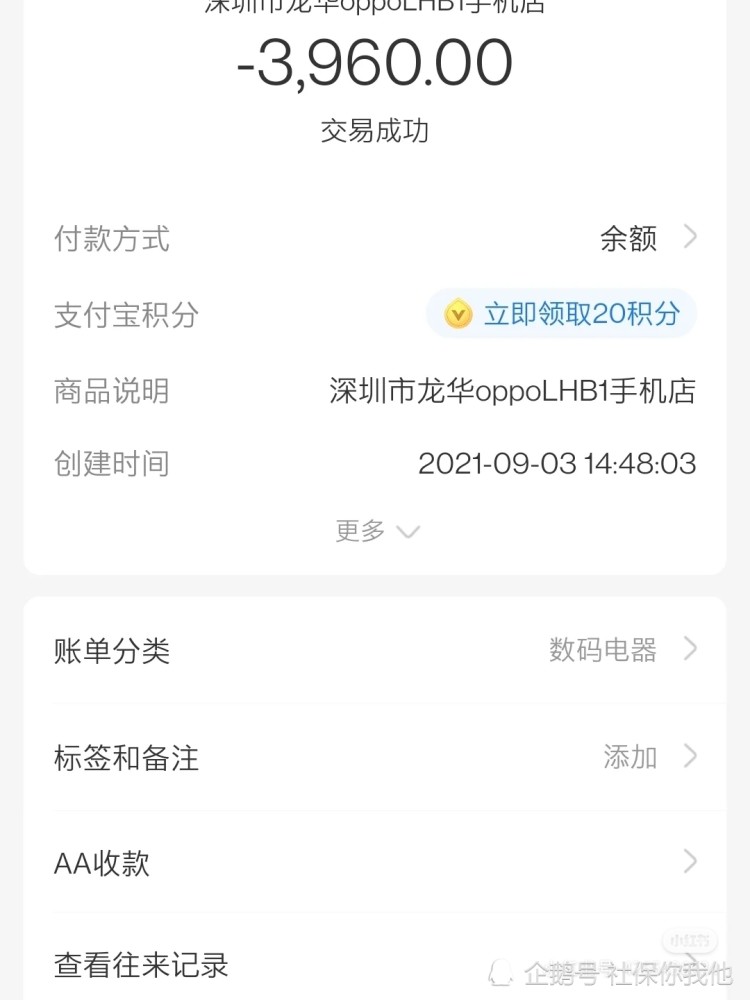Image resolution: width=750 pixels, height=1000 pixels.
Task: Claim the 立即领取20积分 points reward
Action: tap(562, 315)
